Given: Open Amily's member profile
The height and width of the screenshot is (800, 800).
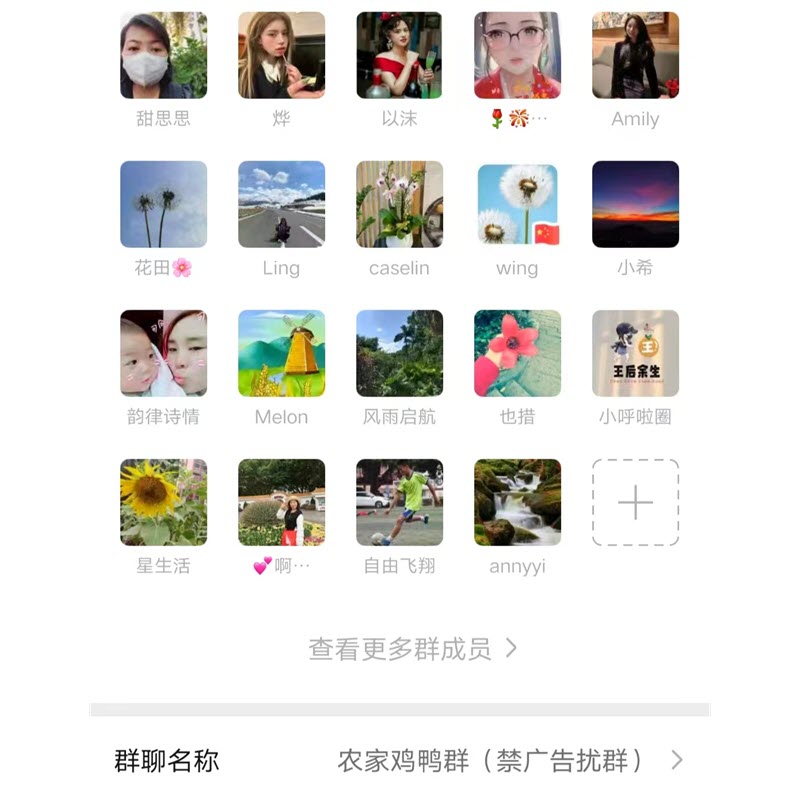Looking at the screenshot, I should pyautogui.click(x=635, y=55).
